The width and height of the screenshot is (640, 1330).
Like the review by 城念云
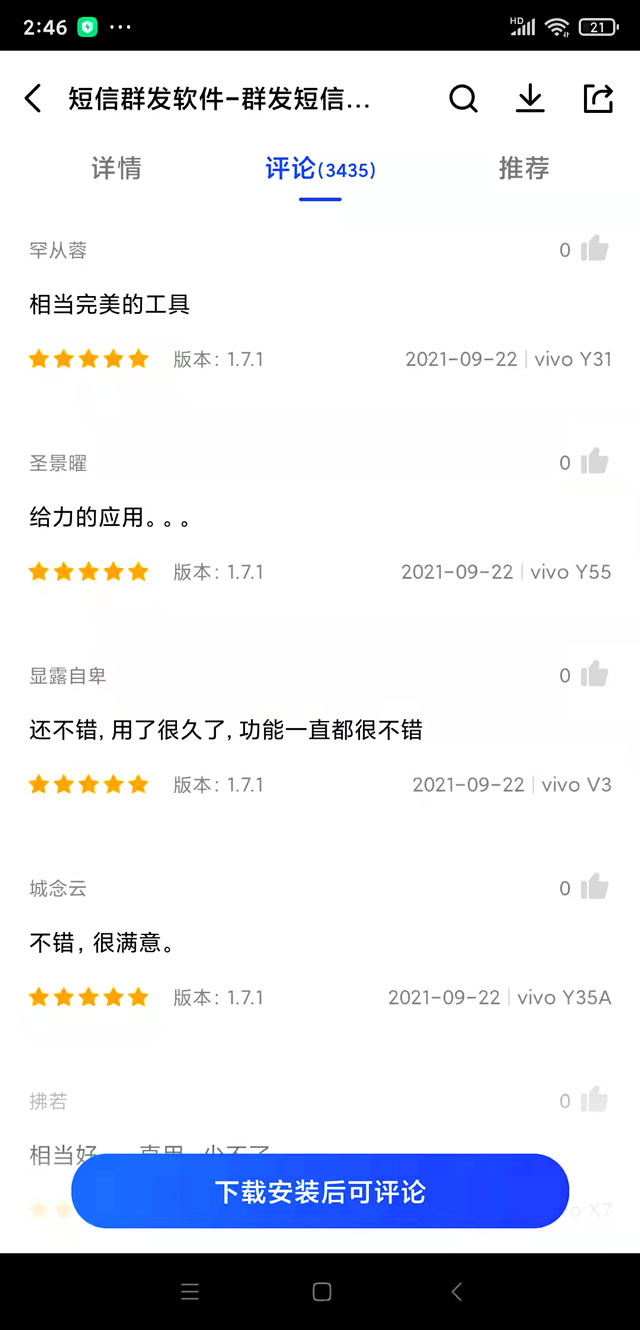tap(594, 888)
